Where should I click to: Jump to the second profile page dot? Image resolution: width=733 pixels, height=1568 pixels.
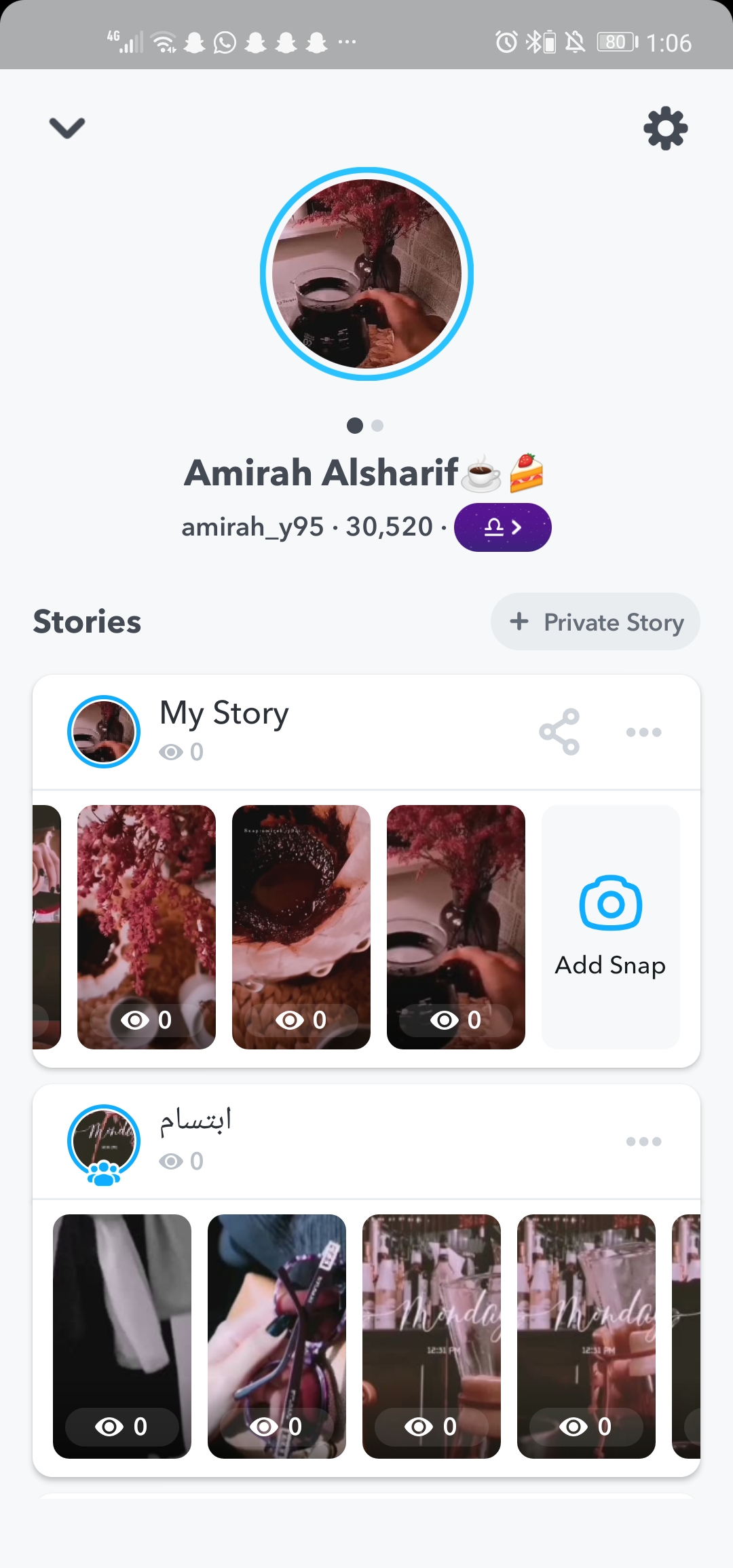click(x=377, y=426)
